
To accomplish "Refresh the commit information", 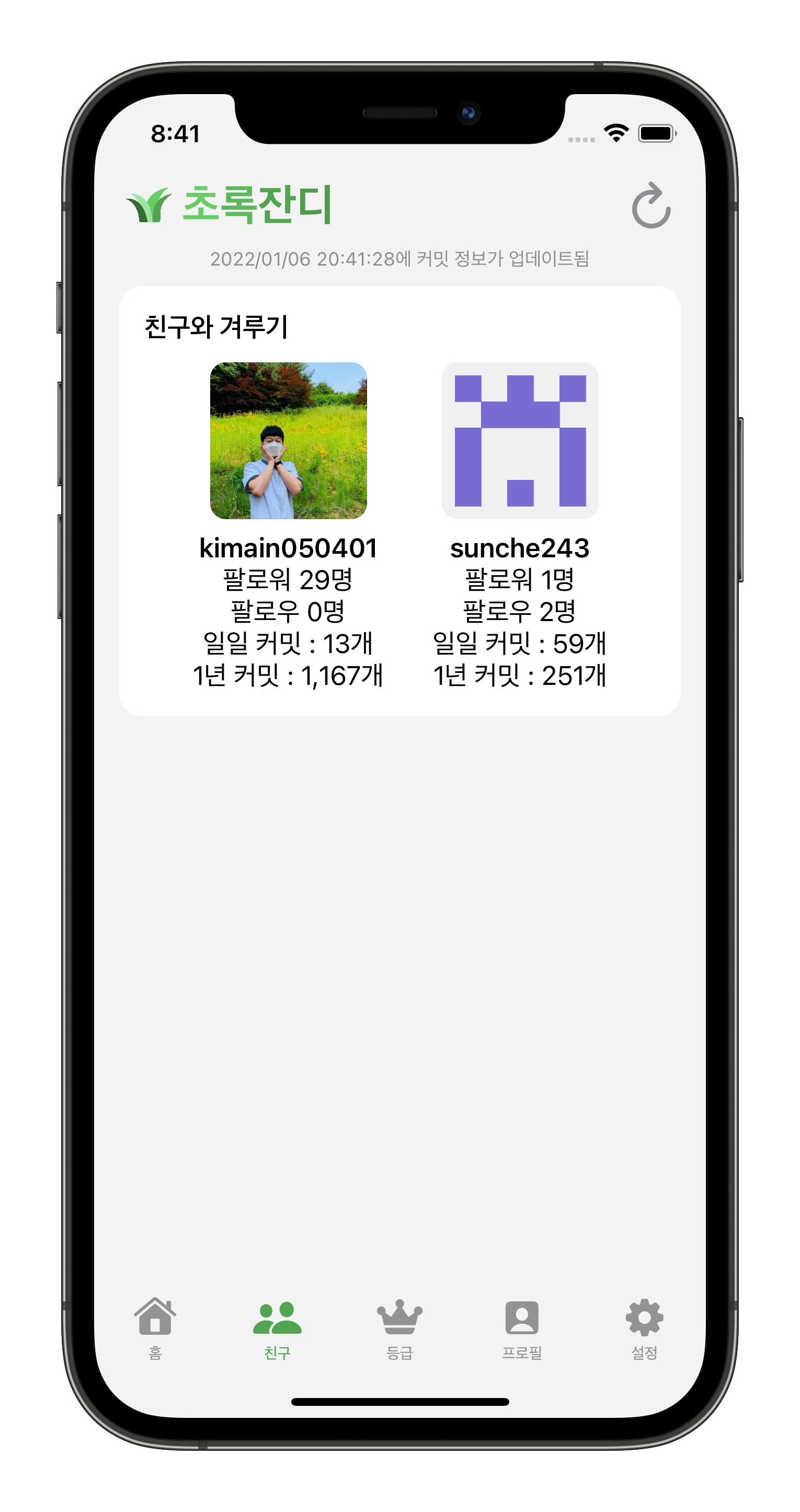I will click(x=651, y=205).
